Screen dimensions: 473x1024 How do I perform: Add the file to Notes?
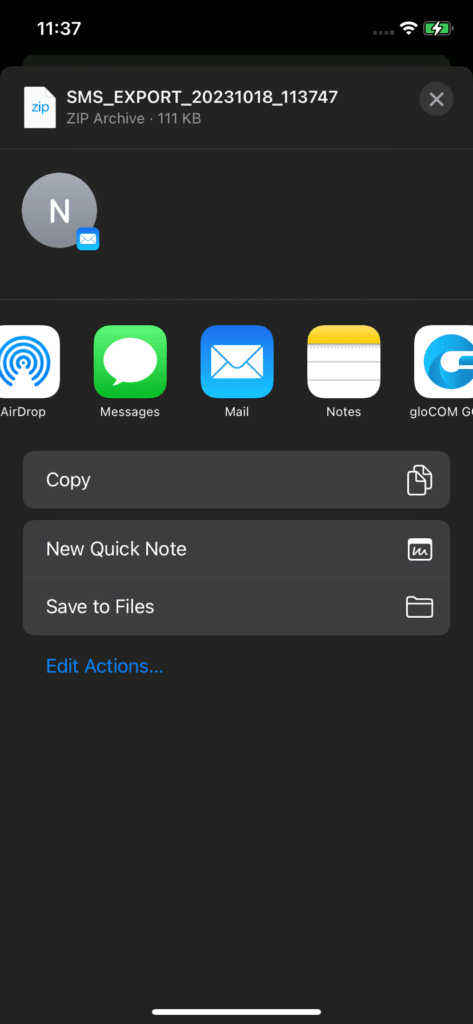pyautogui.click(x=344, y=362)
